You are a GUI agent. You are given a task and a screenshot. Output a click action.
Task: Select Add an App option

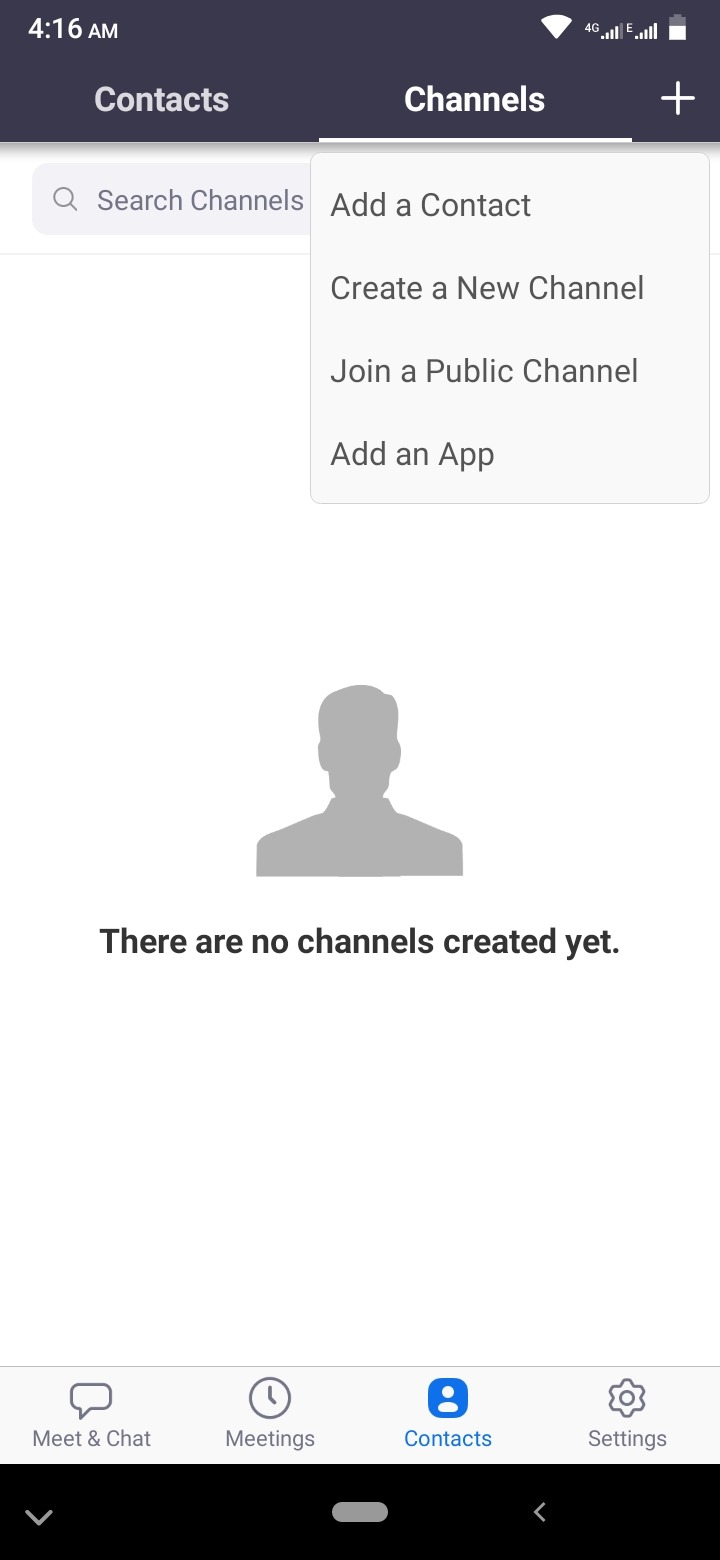pyautogui.click(x=412, y=454)
